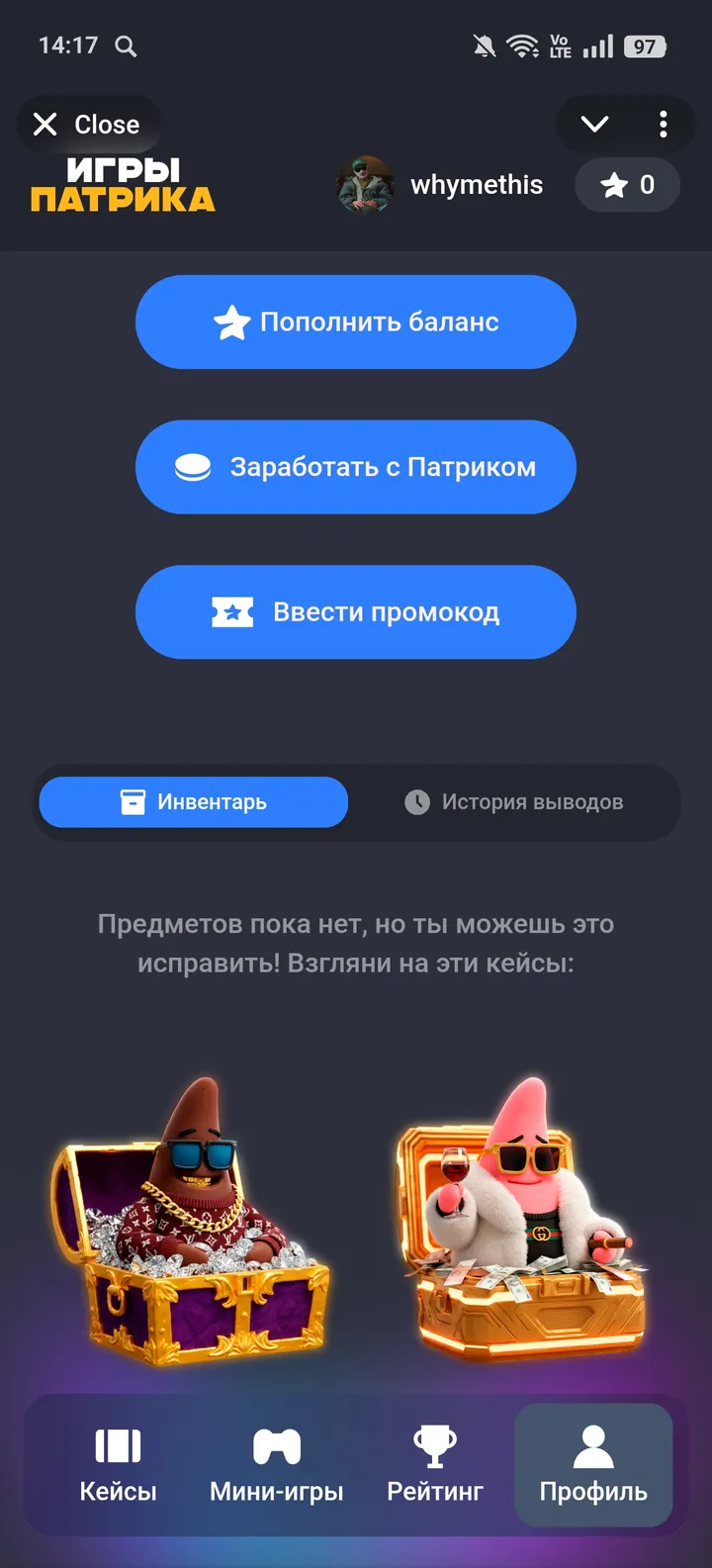Close the mini app
712x1568 pixels.
(x=86, y=125)
